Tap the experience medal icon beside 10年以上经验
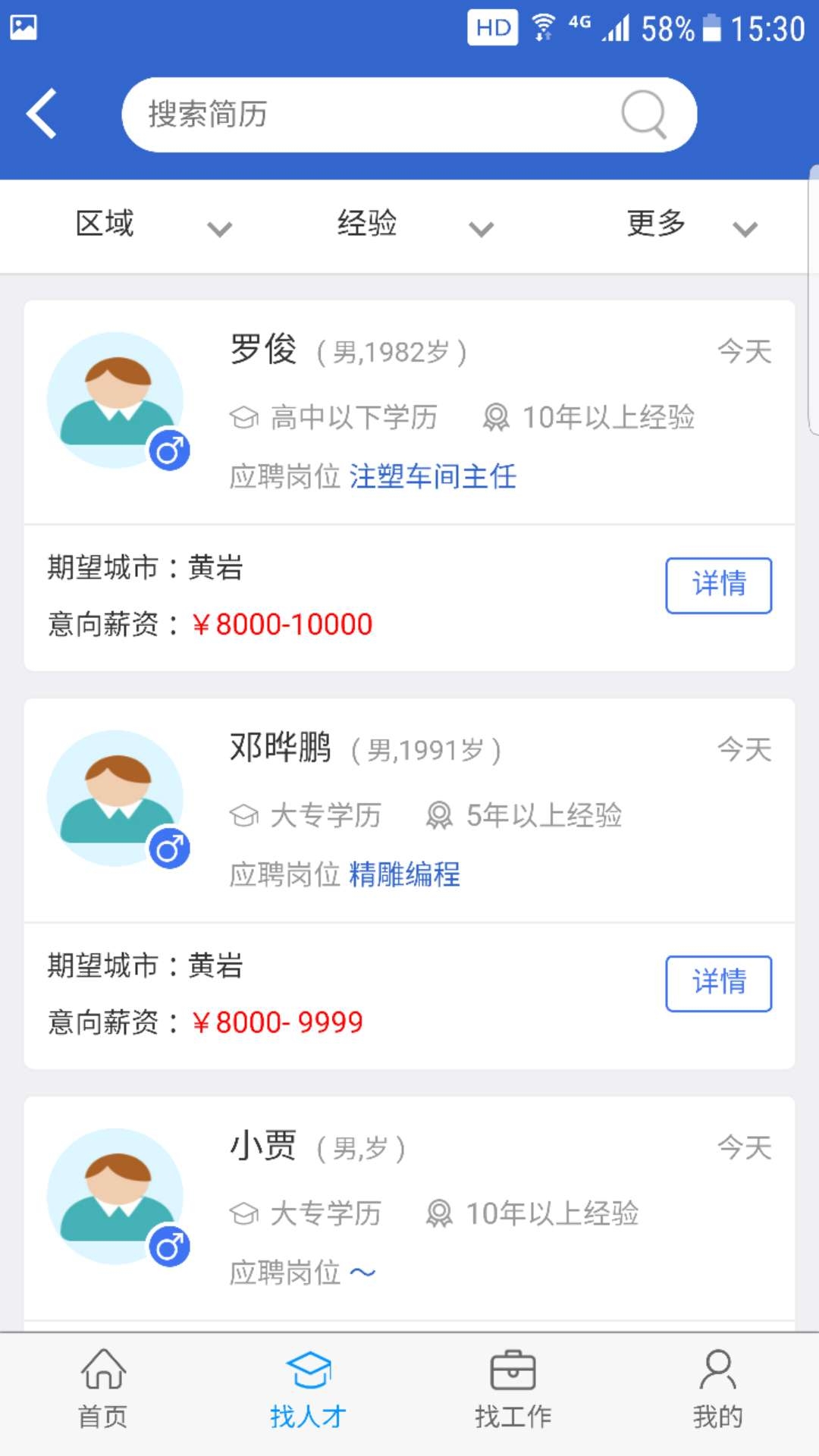Viewport: 819px width, 1456px height. click(x=497, y=418)
